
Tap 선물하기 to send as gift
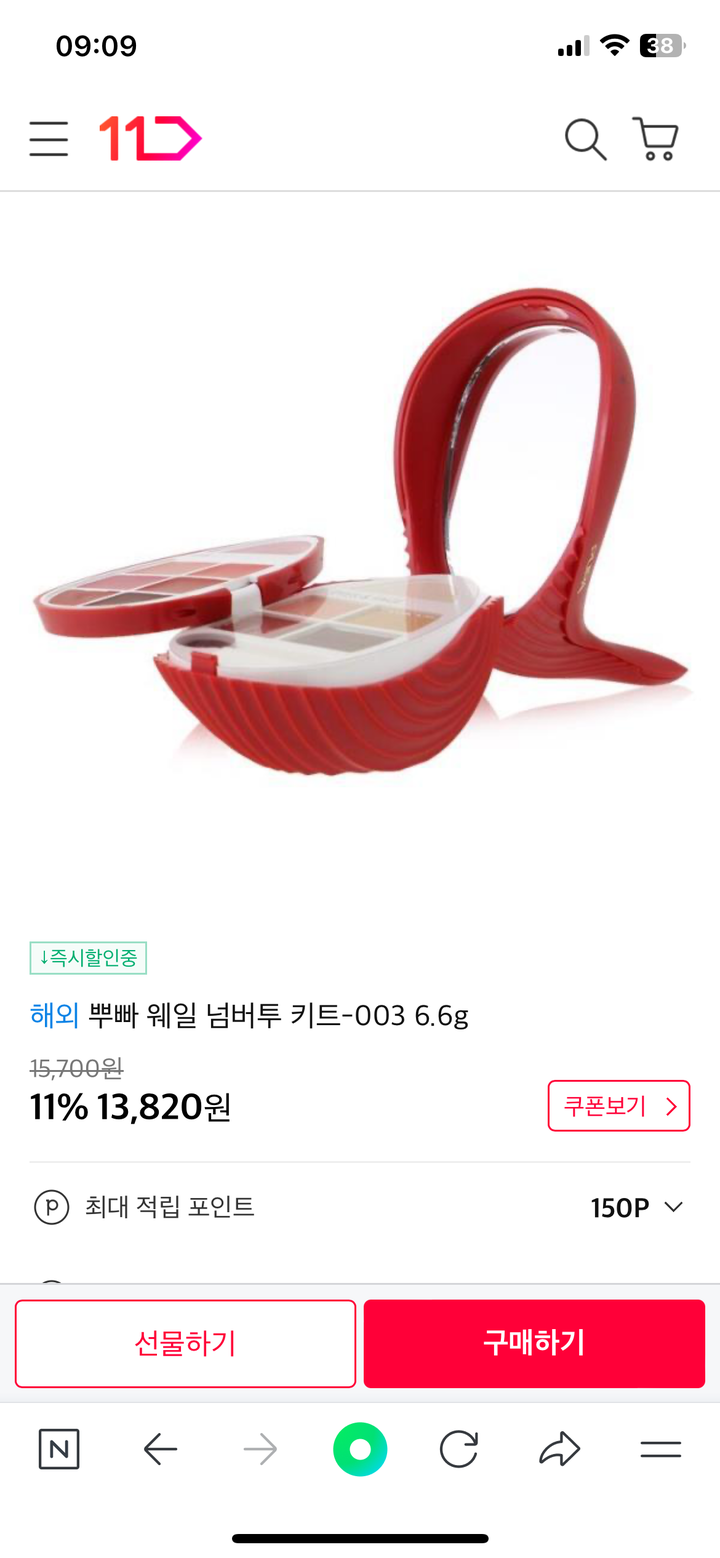tap(185, 1343)
